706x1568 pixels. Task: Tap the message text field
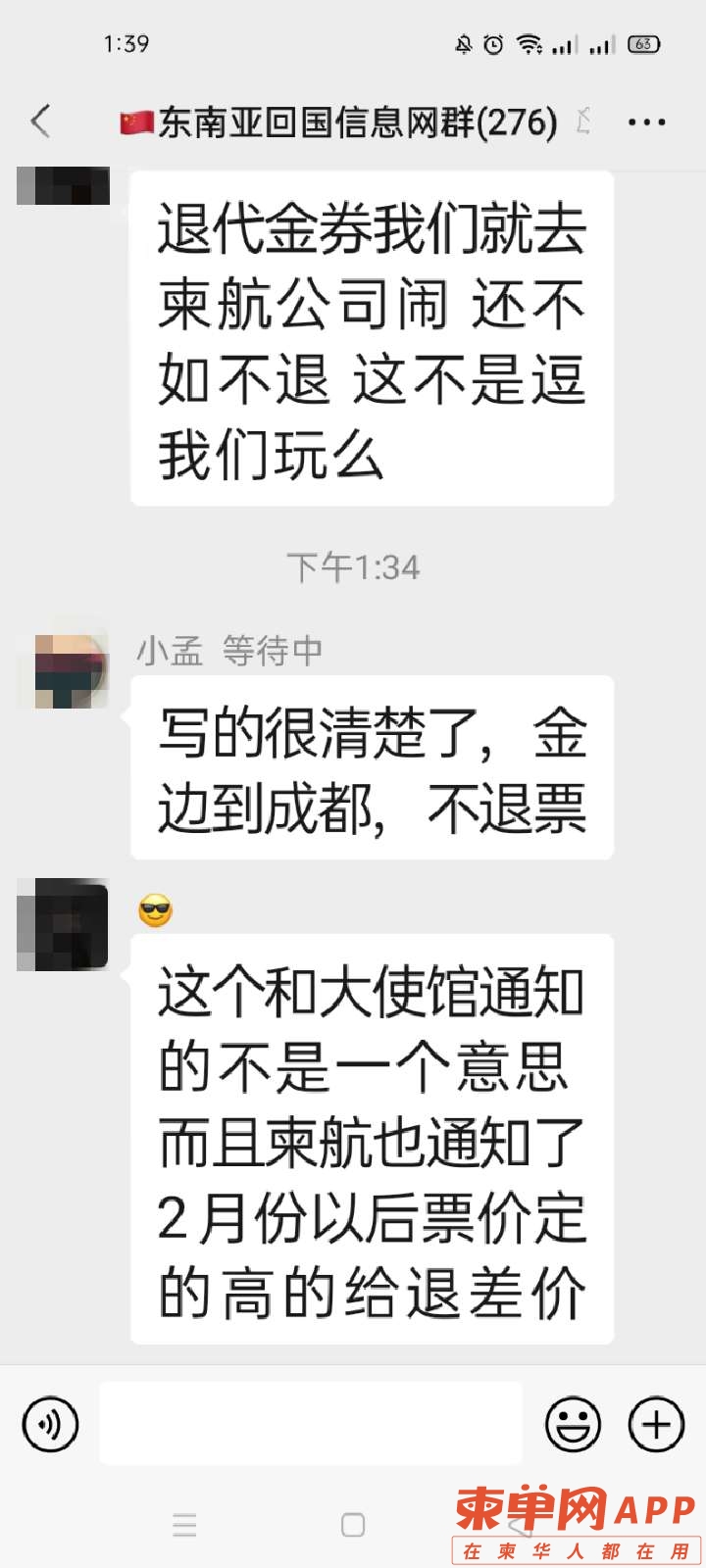click(311, 1424)
